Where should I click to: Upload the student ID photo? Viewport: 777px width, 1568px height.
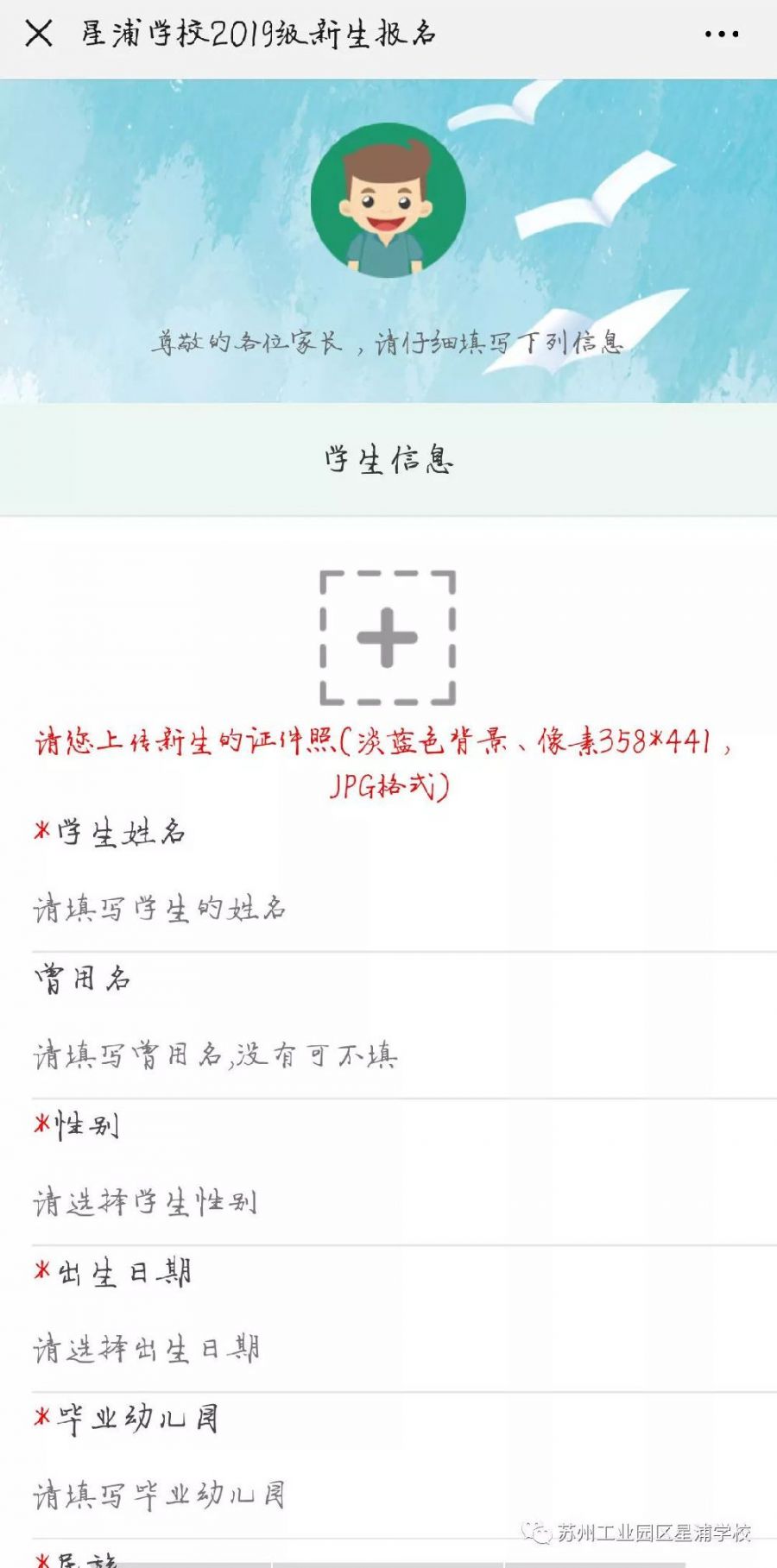pyautogui.click(x=388, y=638)
